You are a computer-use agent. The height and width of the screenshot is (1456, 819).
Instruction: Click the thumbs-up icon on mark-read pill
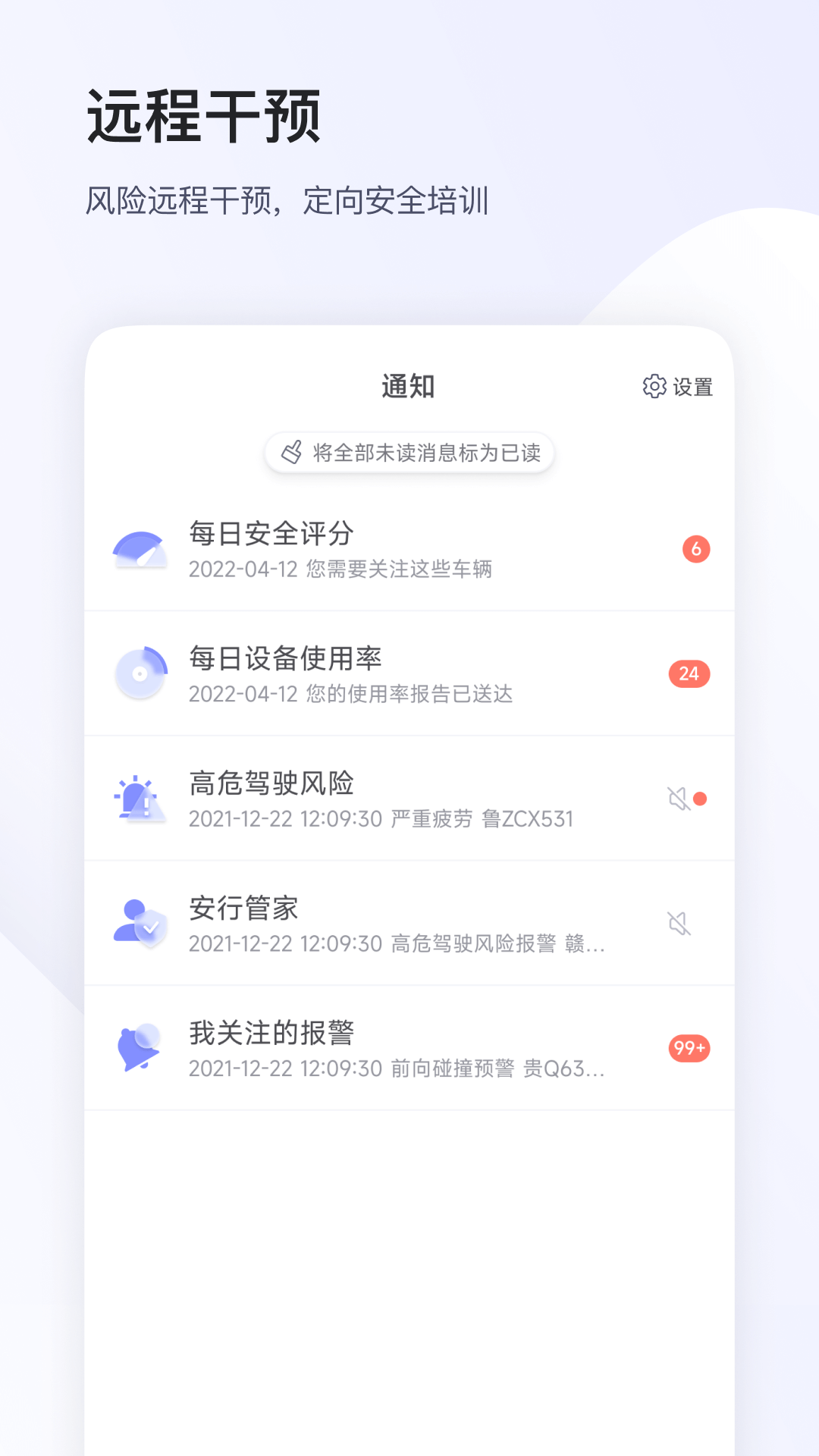(x=292, y=451)
